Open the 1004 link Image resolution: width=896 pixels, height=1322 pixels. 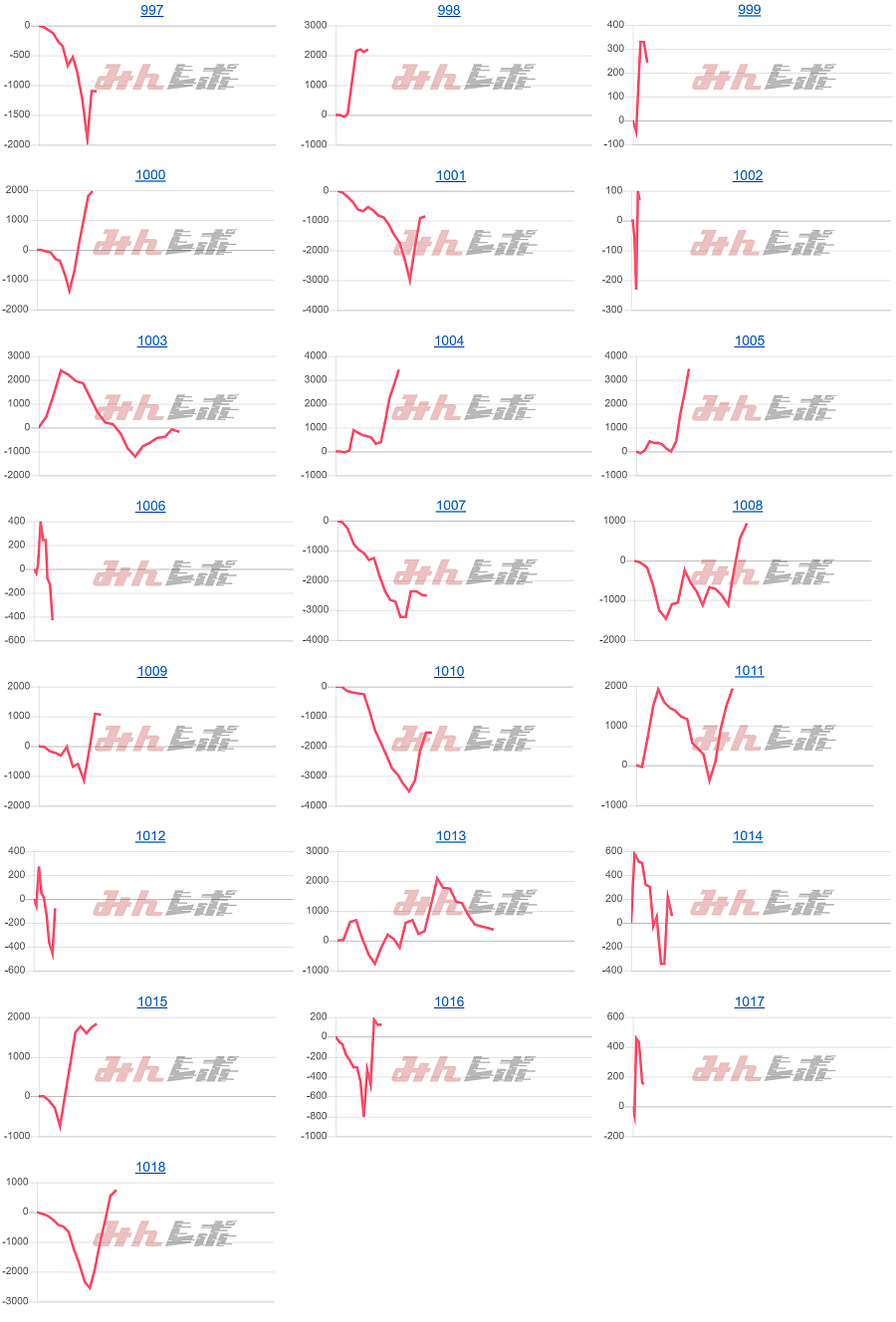pyautogui.click(x=449, y=340)
